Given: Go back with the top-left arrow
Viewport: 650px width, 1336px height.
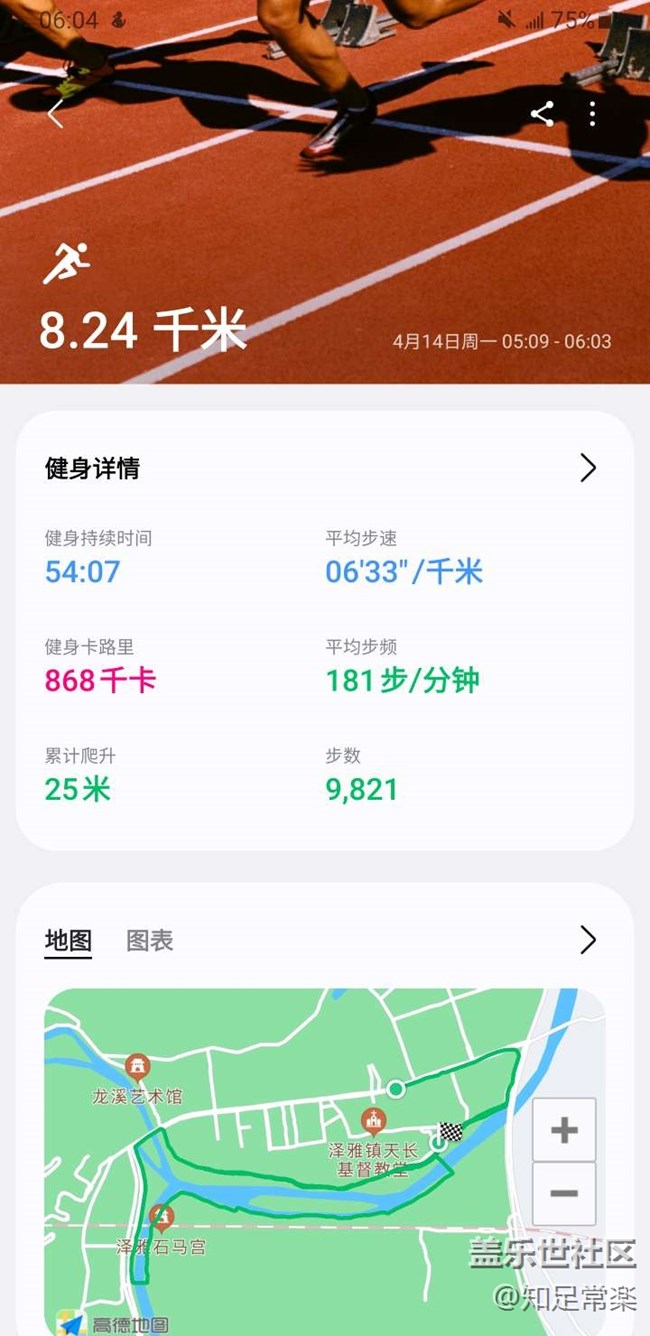Looking at the screenshot, I should pyautogui.click(x=56, y=115).
